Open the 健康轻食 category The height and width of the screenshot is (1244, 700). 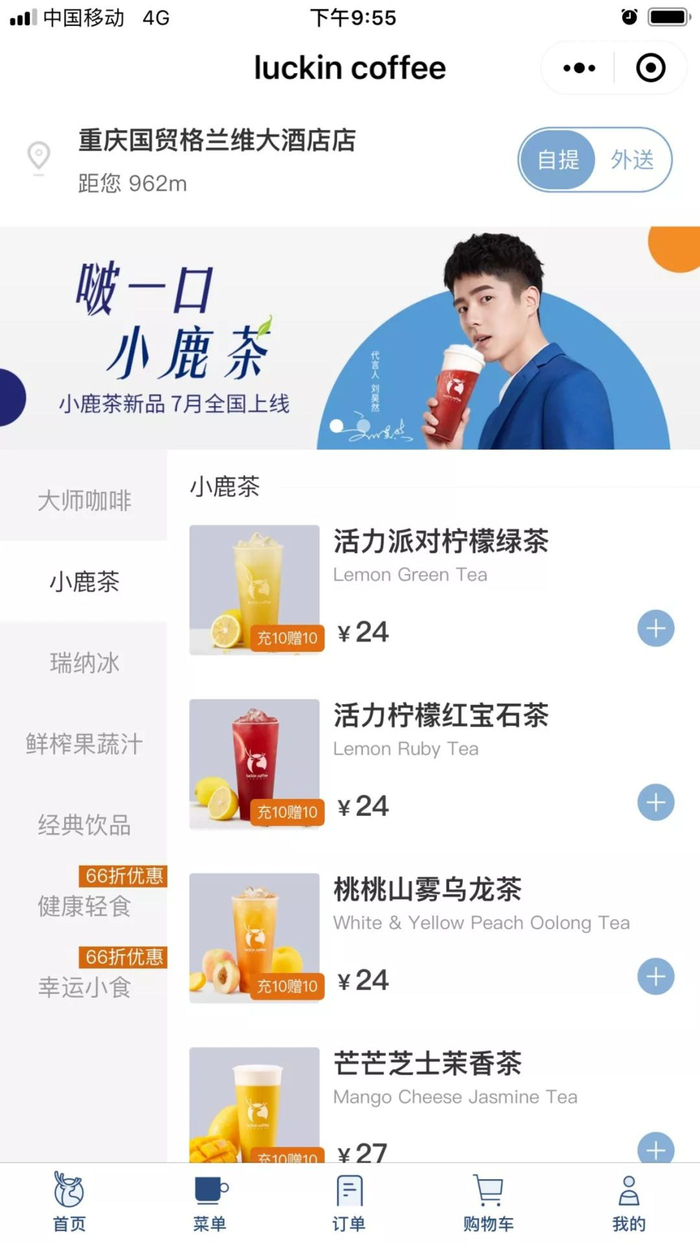coord(84,906)
